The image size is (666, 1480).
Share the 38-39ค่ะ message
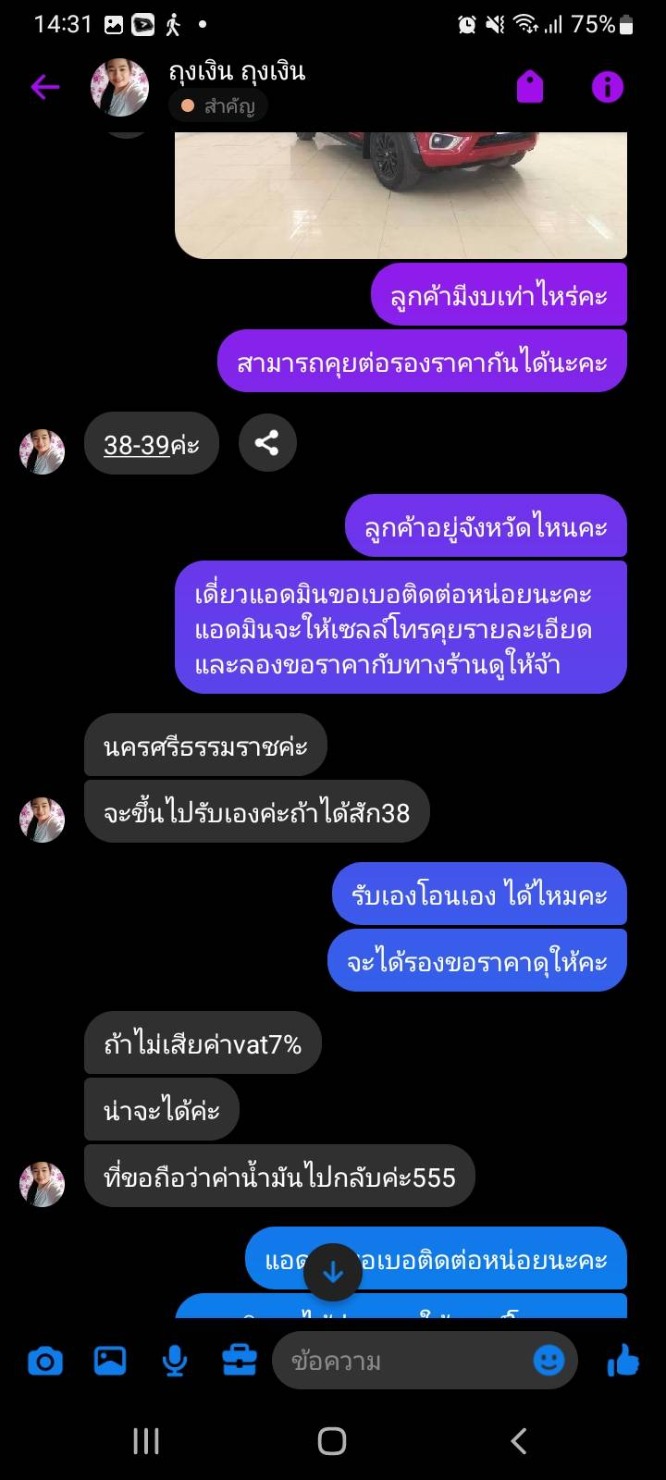267,443
